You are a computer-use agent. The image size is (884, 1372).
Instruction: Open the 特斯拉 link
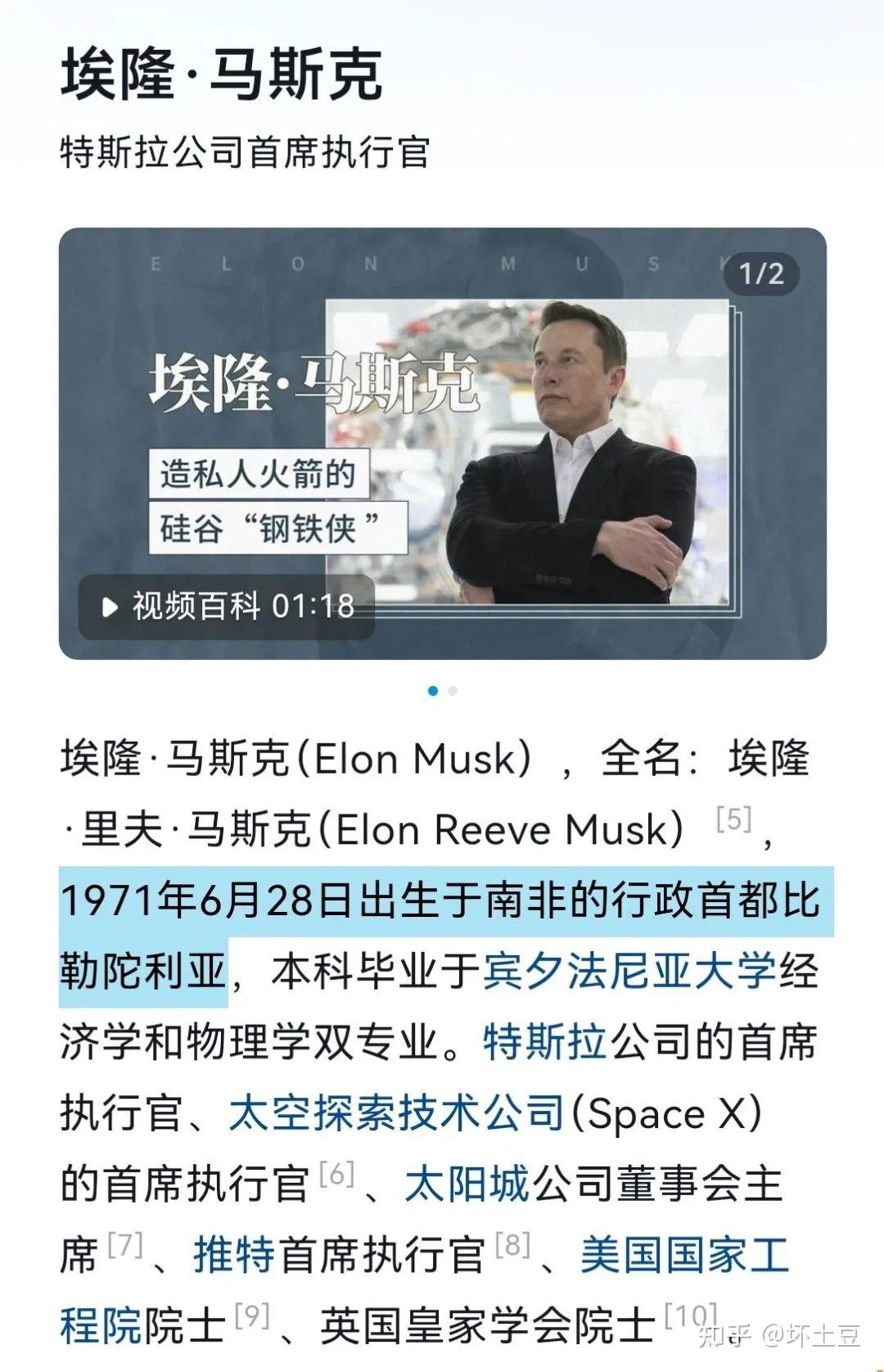(x=544, y=1043)
